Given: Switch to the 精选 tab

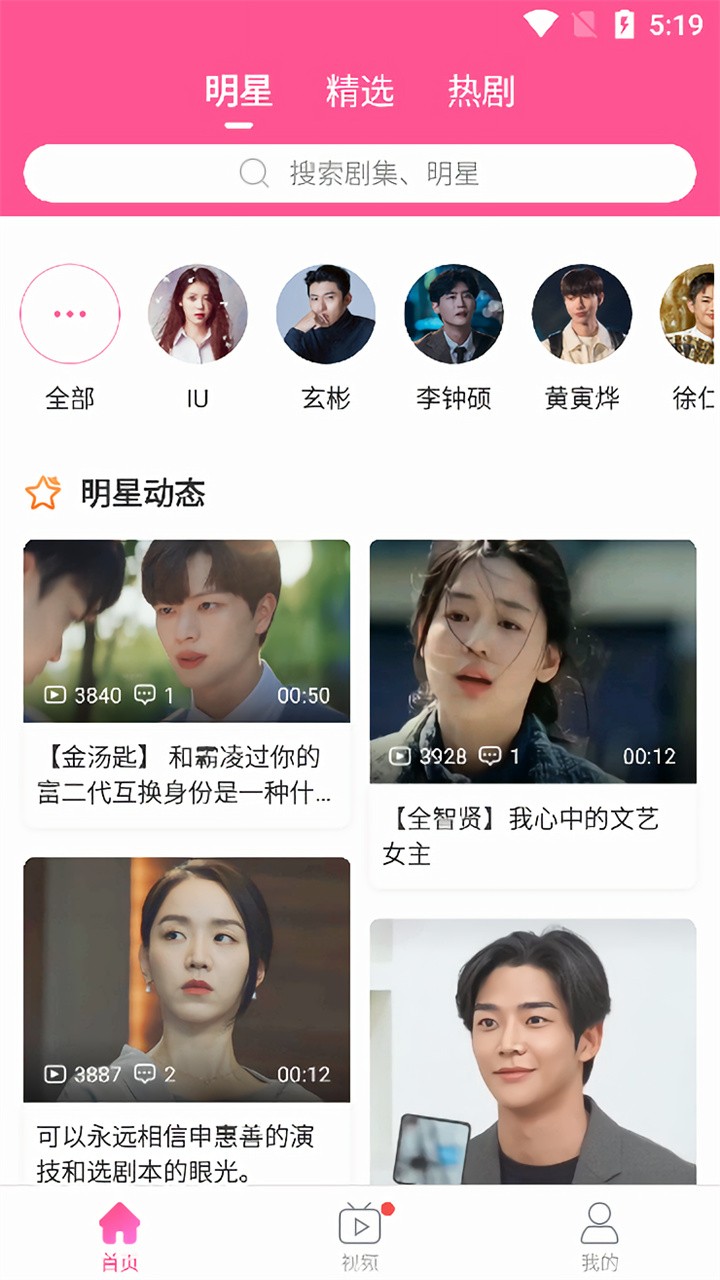Looking at the screenshot, I should (360, 92).
